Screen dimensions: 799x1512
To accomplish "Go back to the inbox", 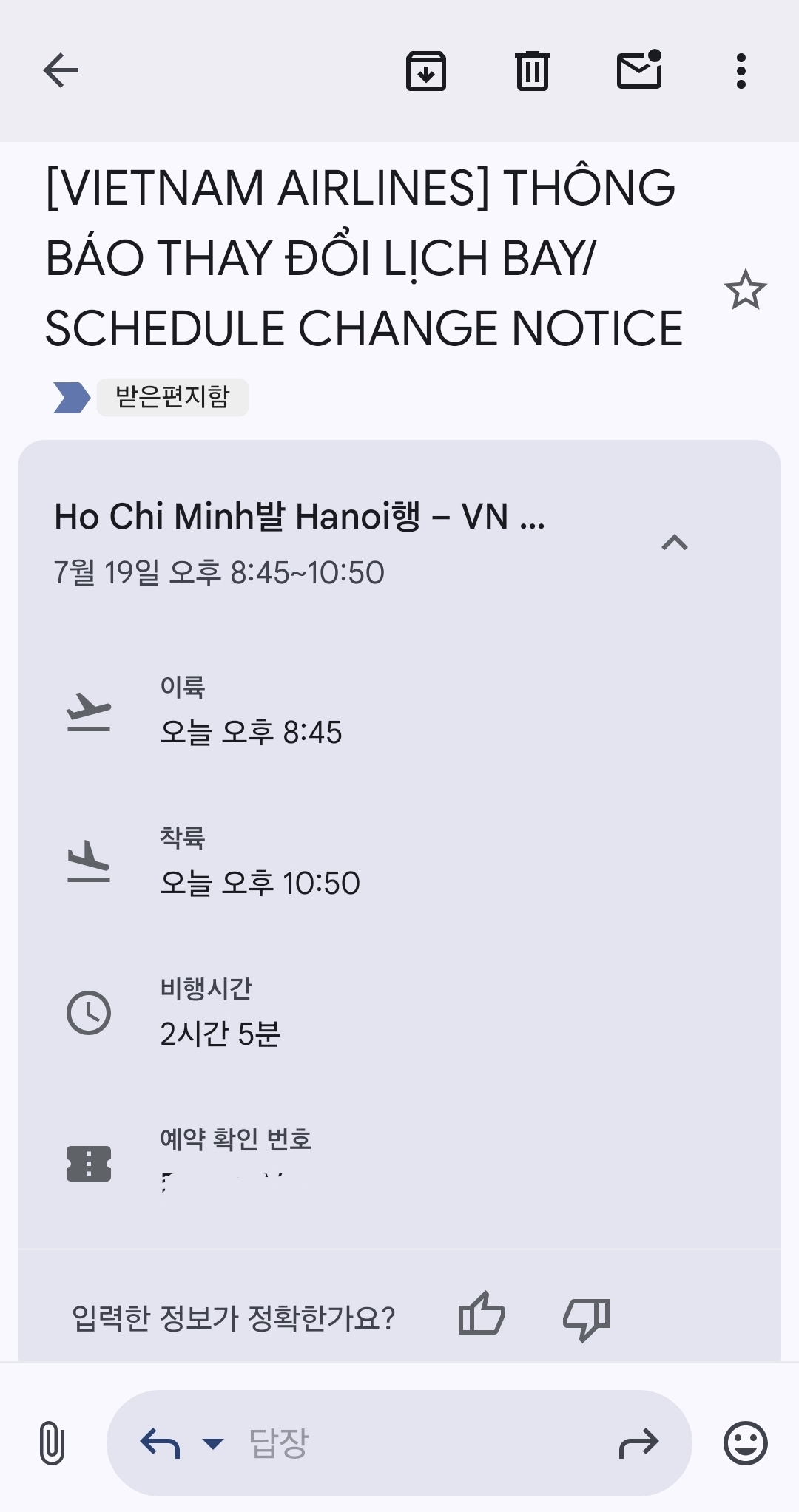I will pos(61,71).
